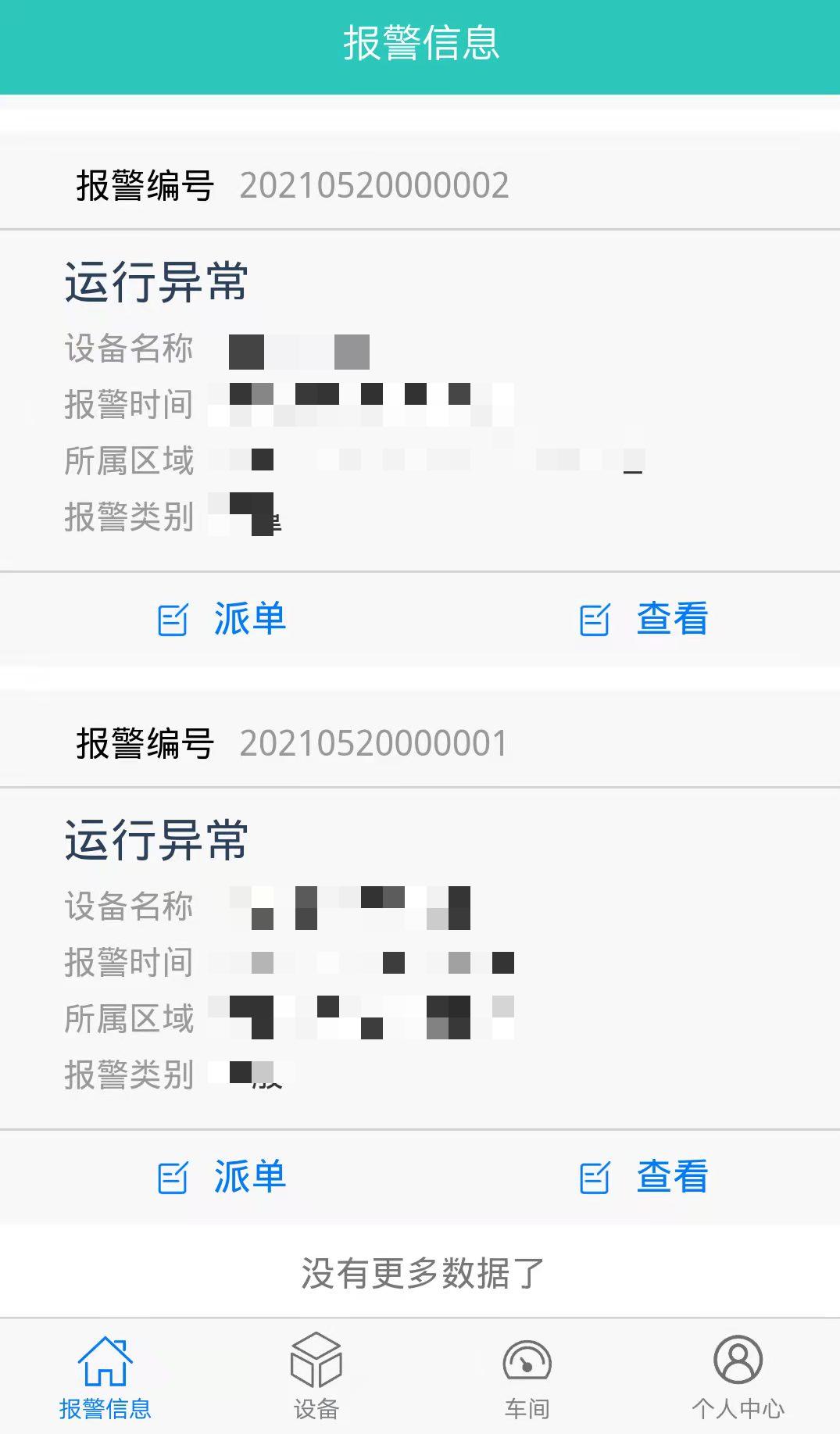
Task: Switch to the 设备 tab
Action: (x=316, y=1376)
